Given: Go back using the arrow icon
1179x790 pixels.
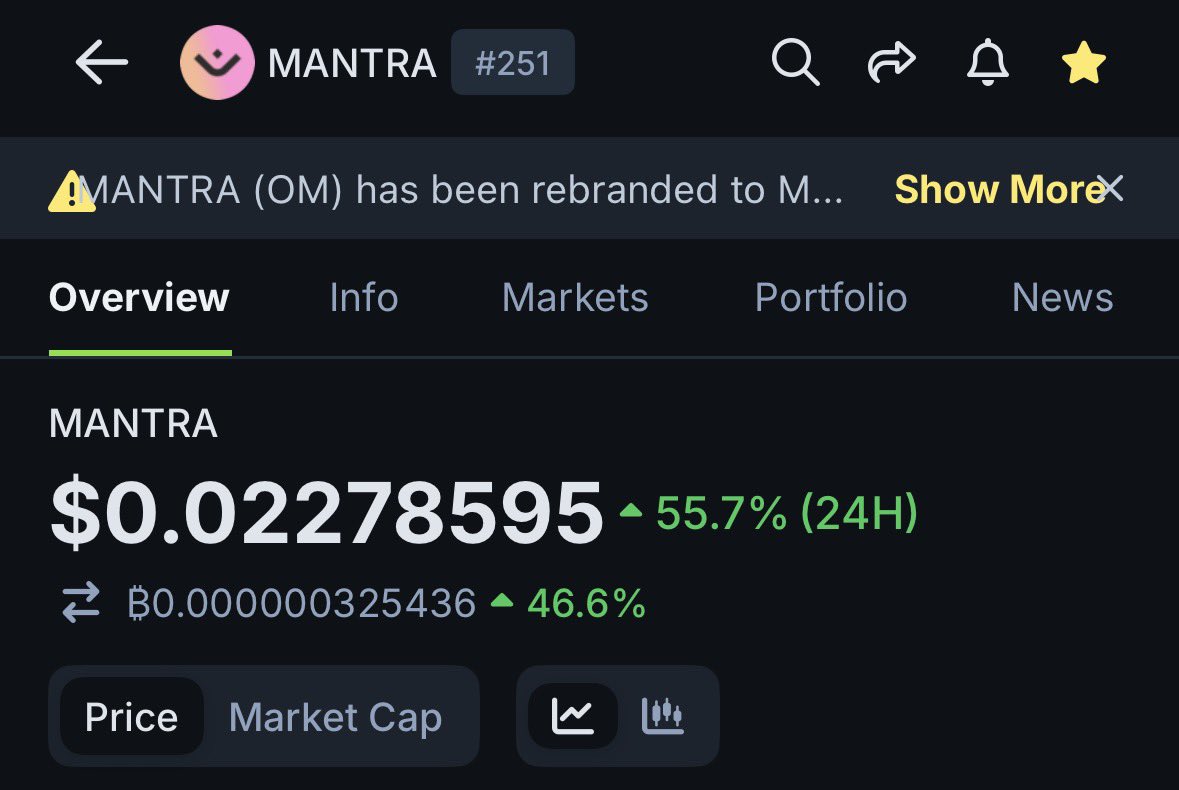Looking at the screenshot, I should 102,64.
